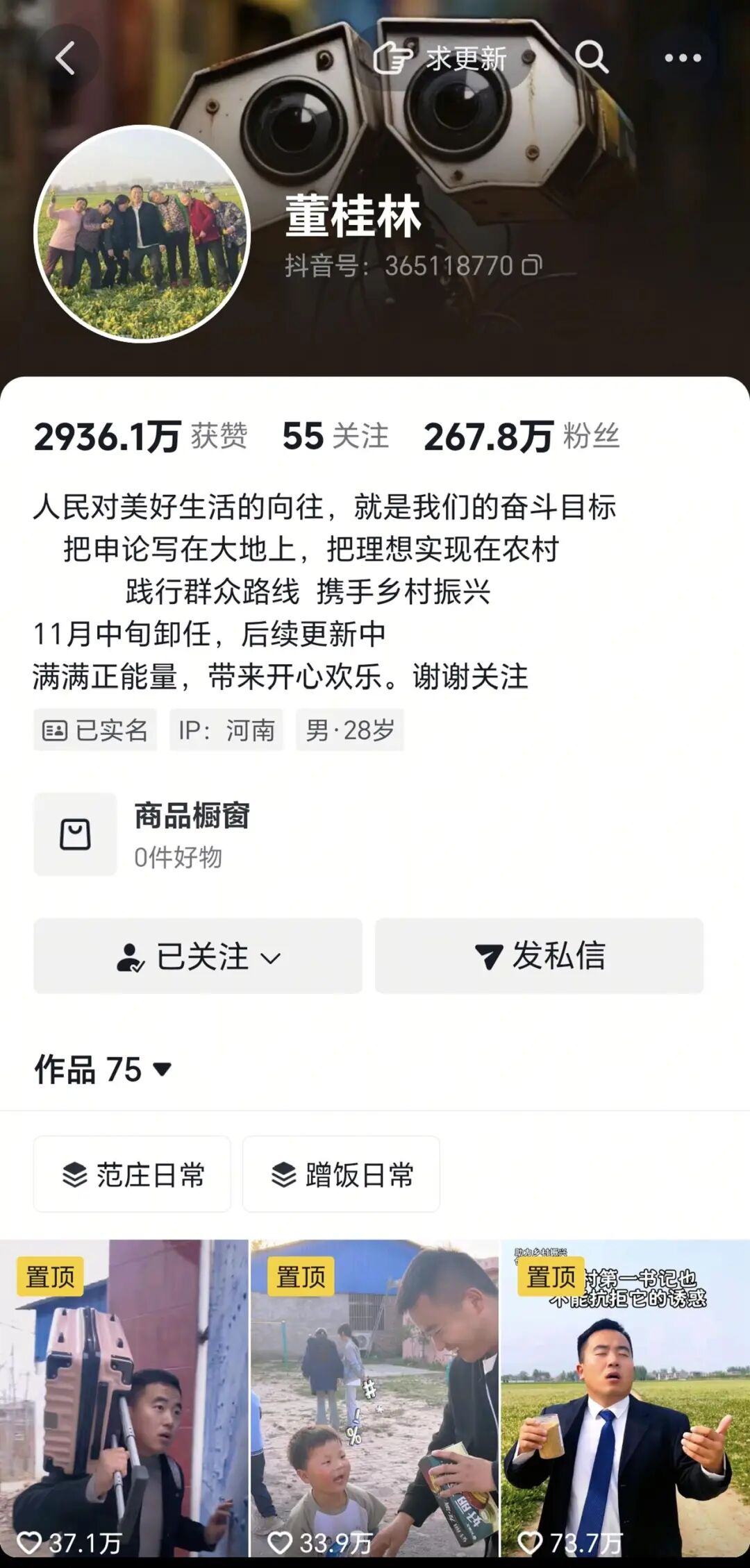Open the three-dot overflow menu
Viewport: 750px width, 1568px height.
(683, 58)
